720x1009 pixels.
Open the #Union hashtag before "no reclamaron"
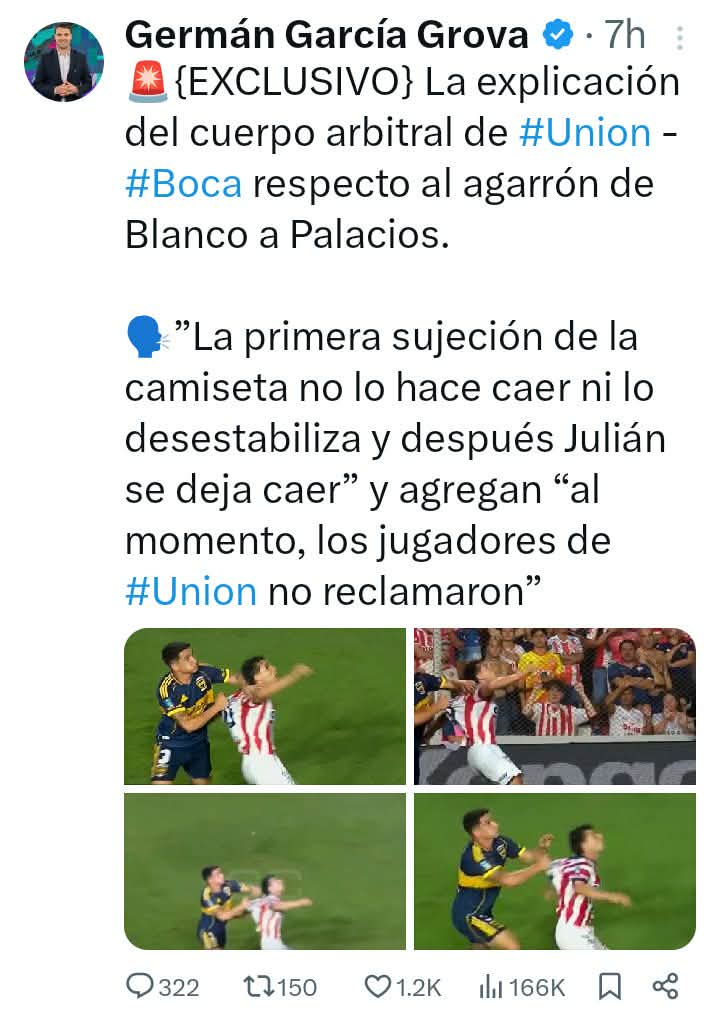191,591
